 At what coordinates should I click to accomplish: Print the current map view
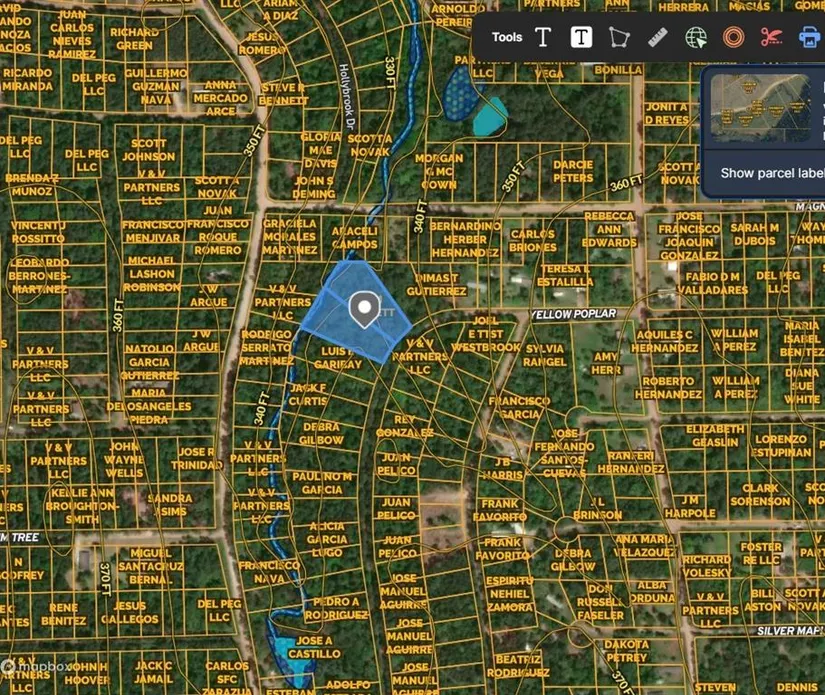[809, 38]
